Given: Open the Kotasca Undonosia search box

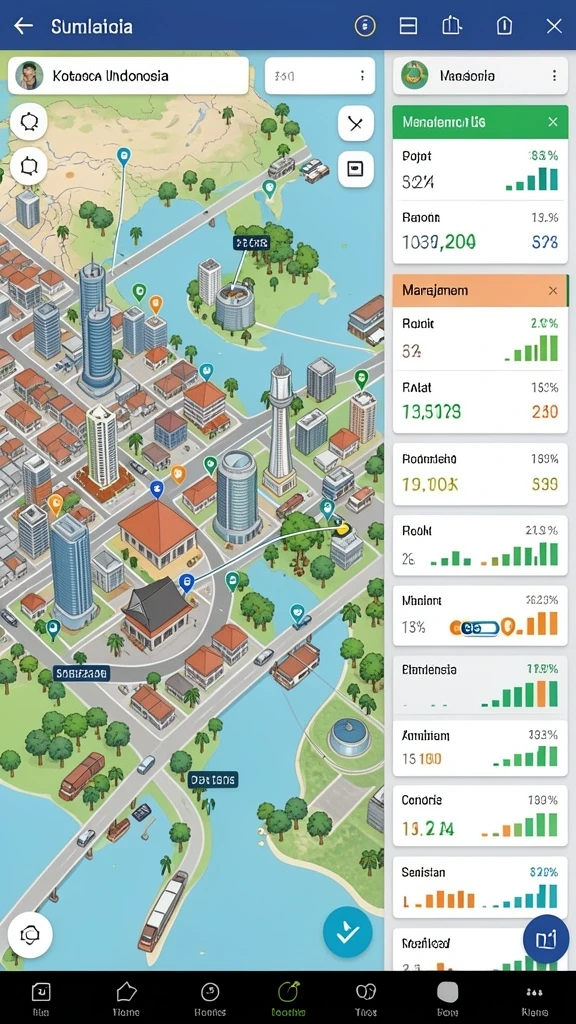Looking at the screenshot, I should (128, 76).
